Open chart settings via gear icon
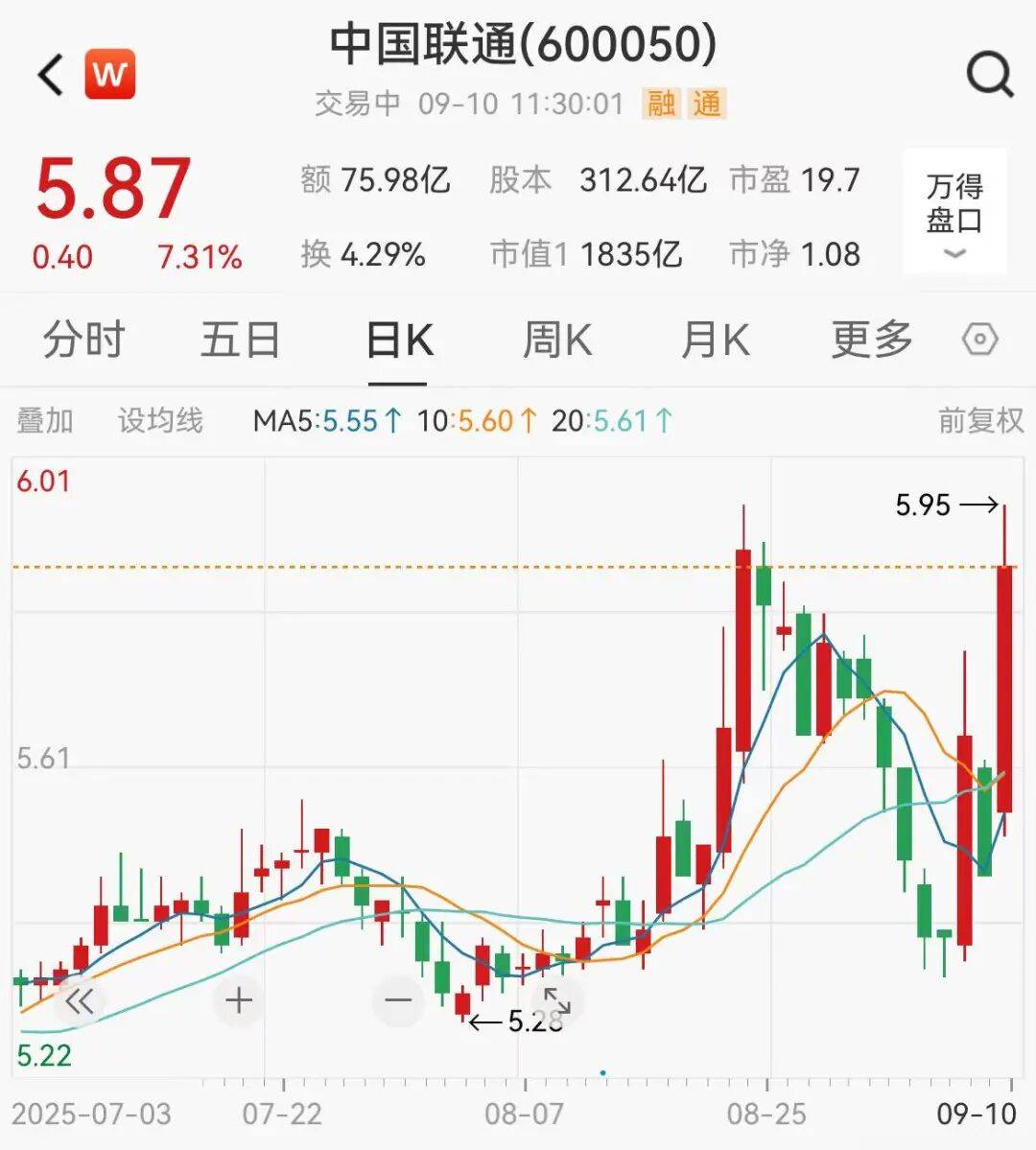 click(x=979, y=340)
